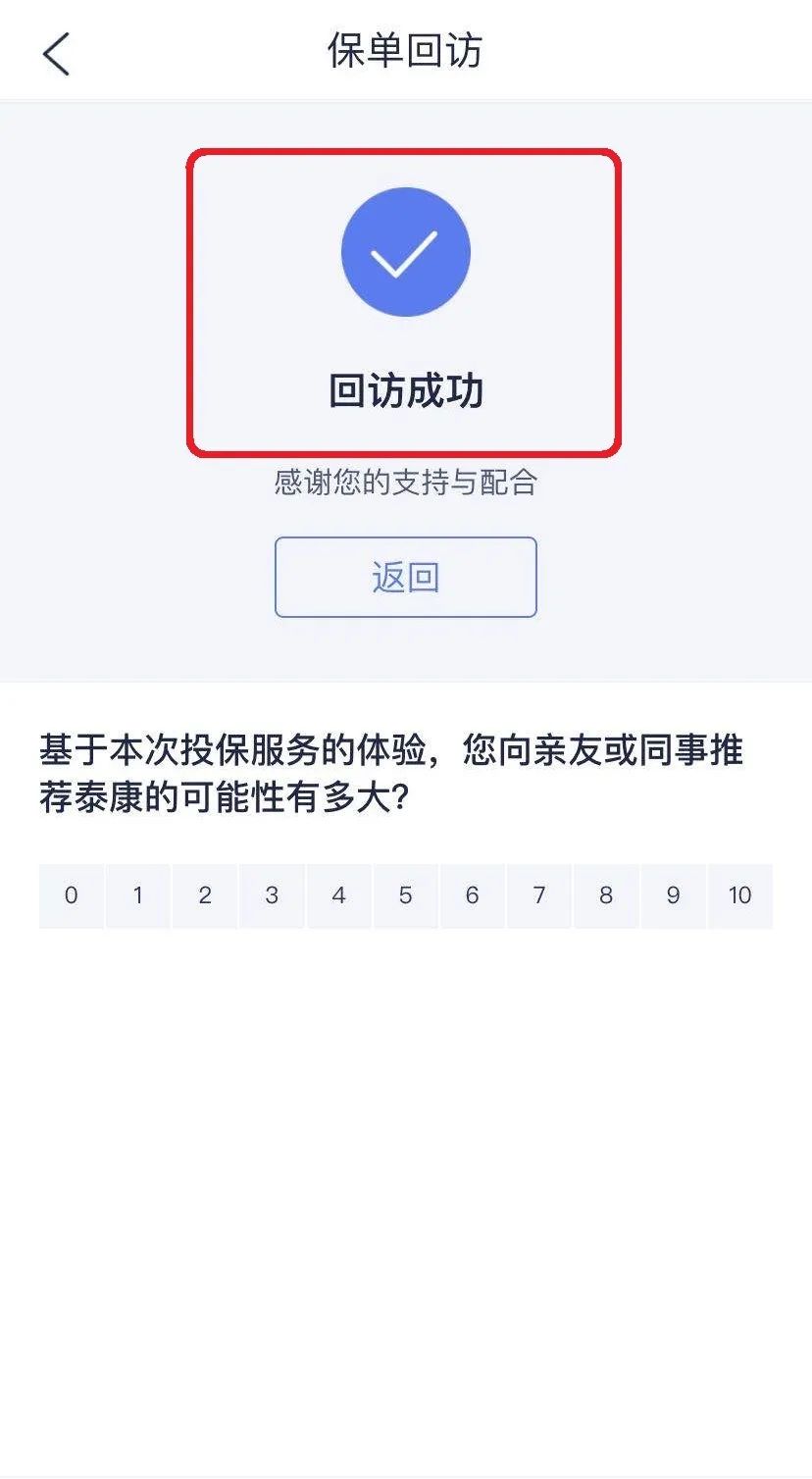Viewport: 812px width, 1479px height.
Task: Pick rating 4 on the scale
Action: (x=338, y=895)
